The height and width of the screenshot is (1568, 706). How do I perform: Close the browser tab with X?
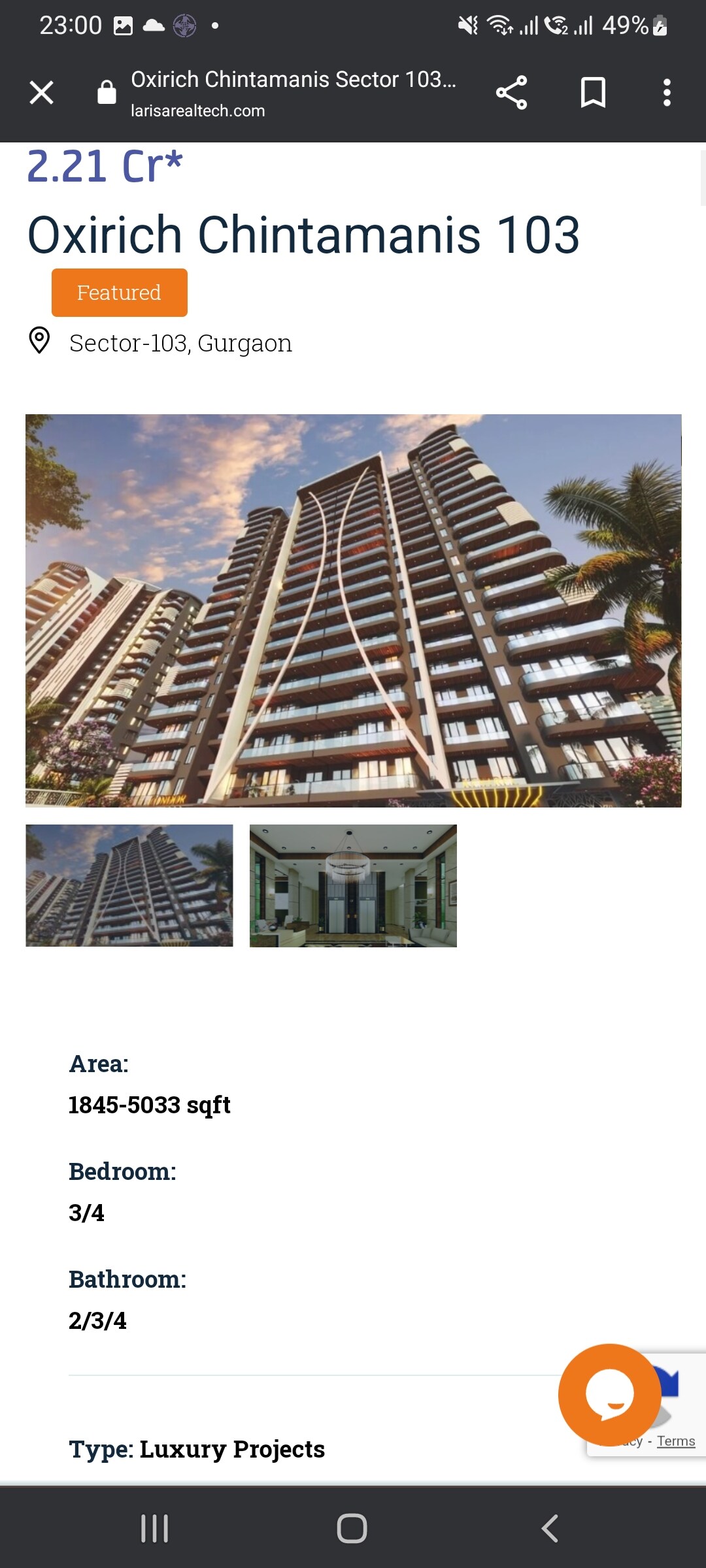(x=41, y=93)
